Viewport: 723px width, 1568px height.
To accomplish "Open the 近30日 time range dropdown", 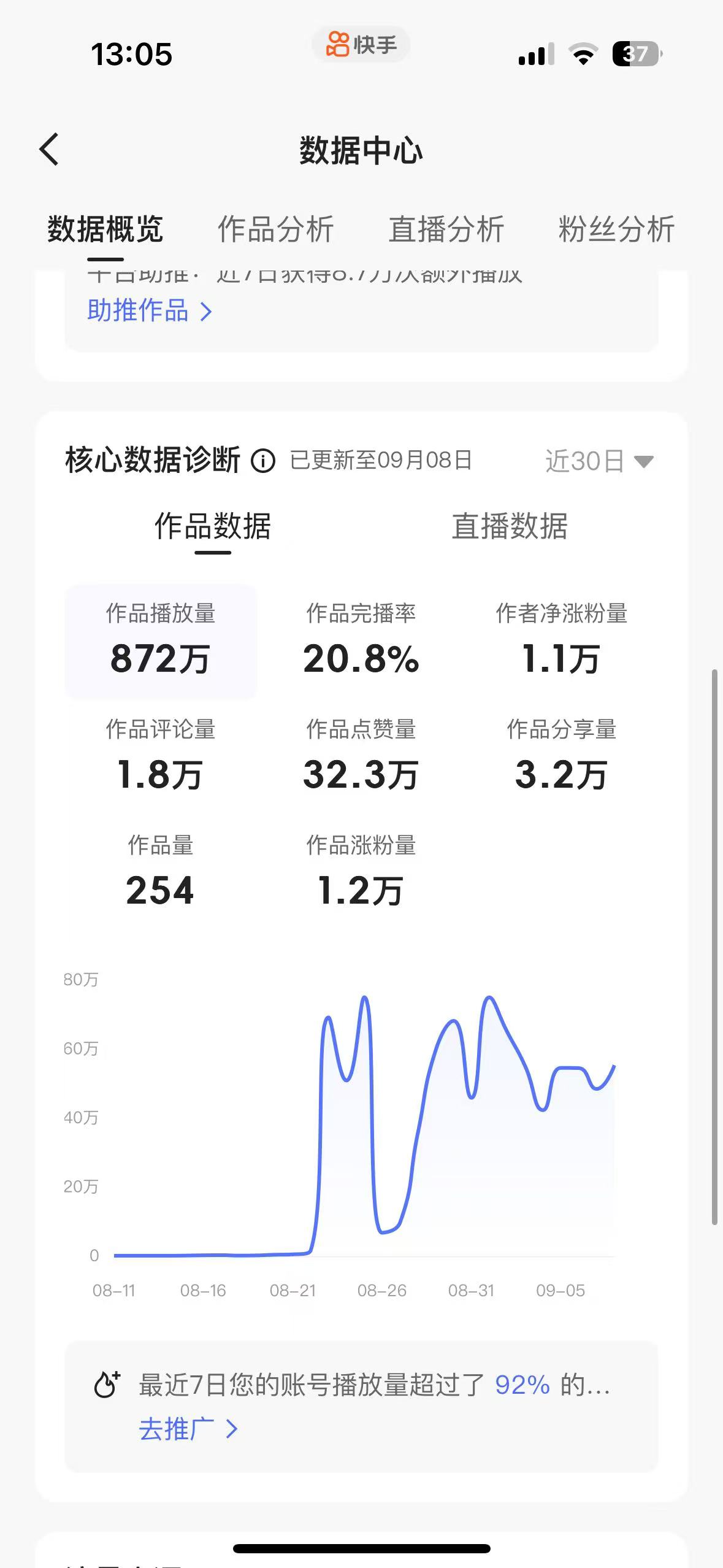I will click(x=599, y=461).
